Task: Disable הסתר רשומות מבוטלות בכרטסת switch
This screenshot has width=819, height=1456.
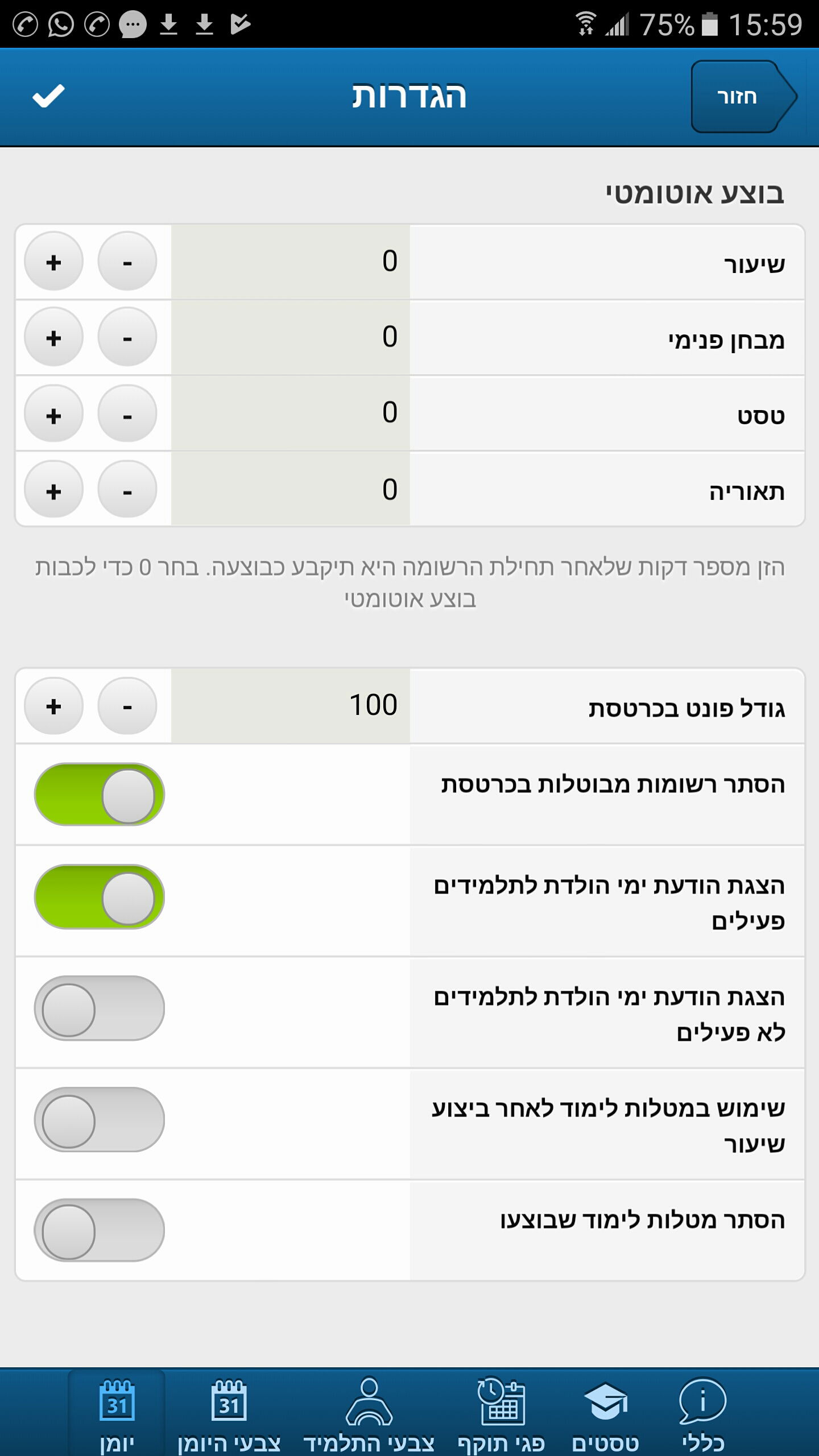Action: [100, 795]
